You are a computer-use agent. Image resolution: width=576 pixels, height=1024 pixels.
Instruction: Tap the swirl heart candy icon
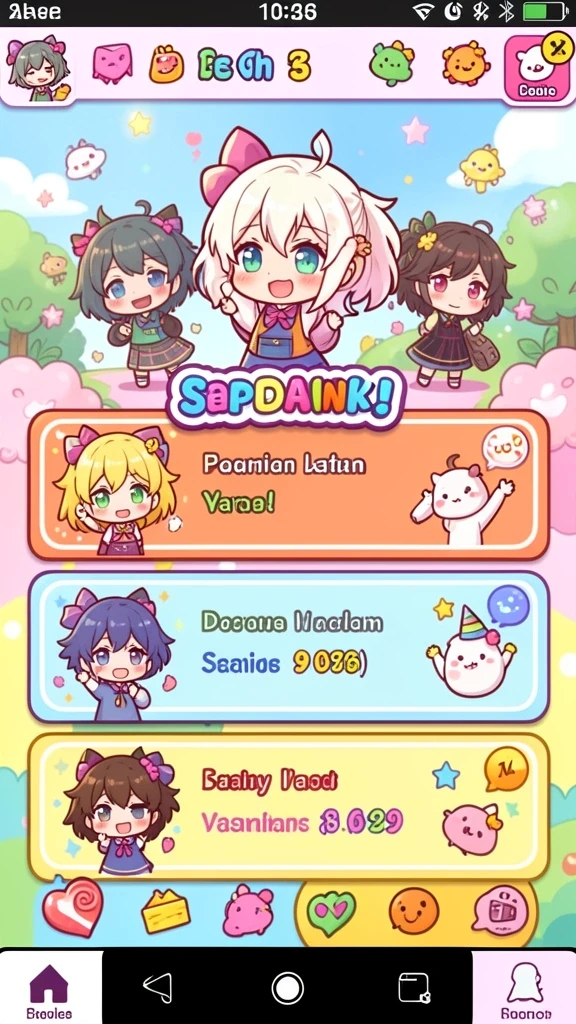72,908
